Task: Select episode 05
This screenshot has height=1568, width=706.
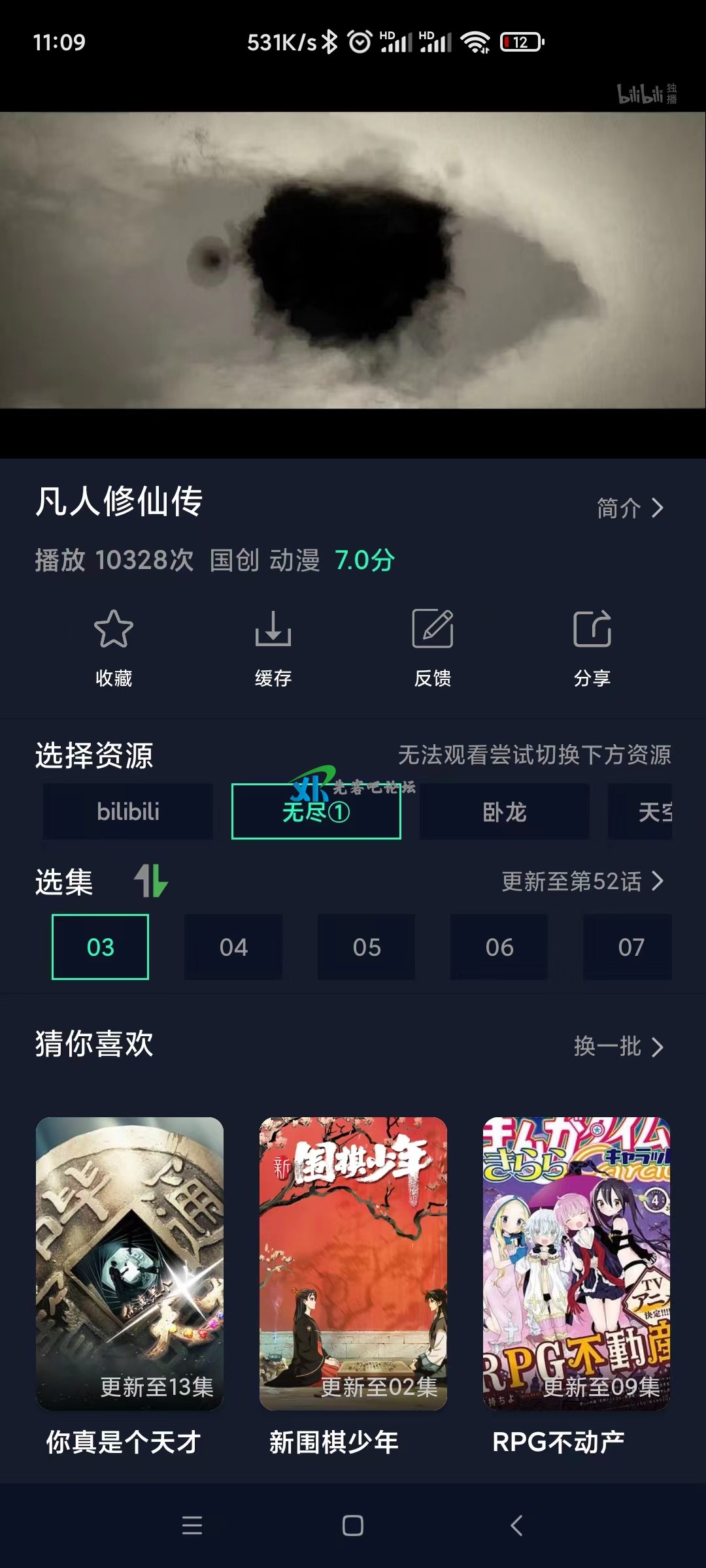Action: (x=366, y=947)
